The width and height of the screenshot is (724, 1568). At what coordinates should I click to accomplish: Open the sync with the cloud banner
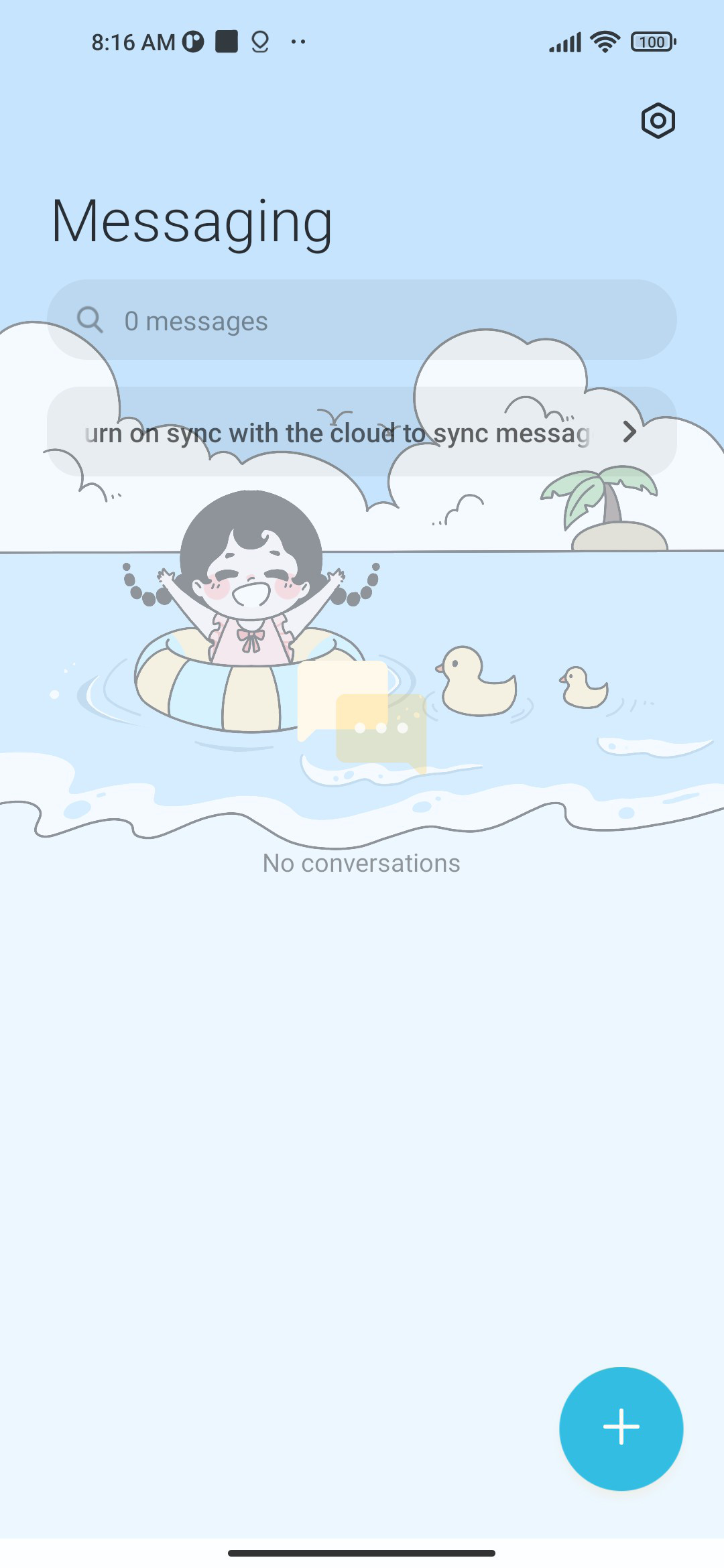point(362,432)
